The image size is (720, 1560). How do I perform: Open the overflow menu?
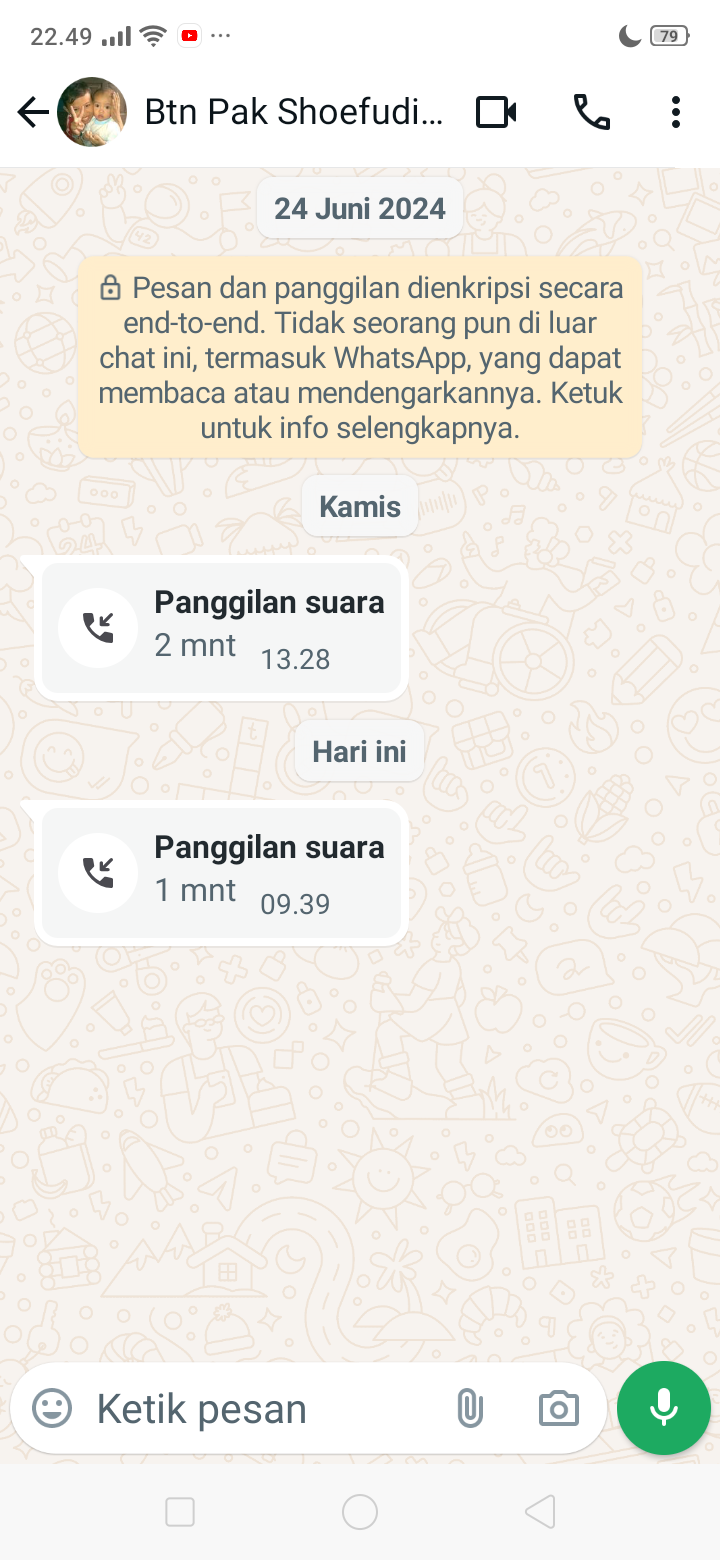[676, 112]
